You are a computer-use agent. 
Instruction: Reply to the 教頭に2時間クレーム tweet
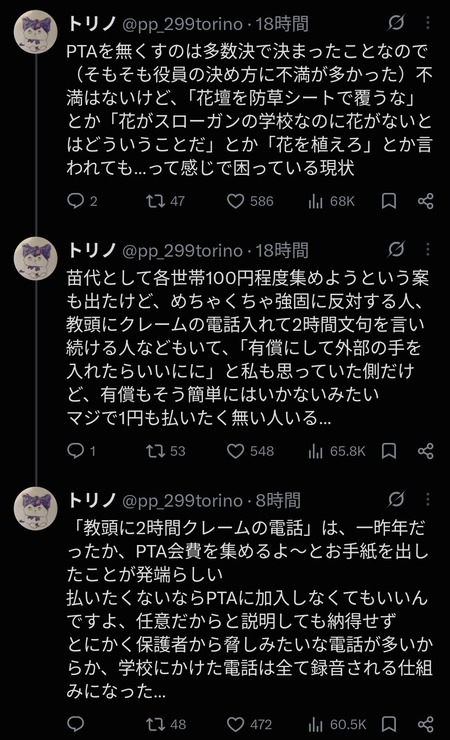click(x=75, y=724)
